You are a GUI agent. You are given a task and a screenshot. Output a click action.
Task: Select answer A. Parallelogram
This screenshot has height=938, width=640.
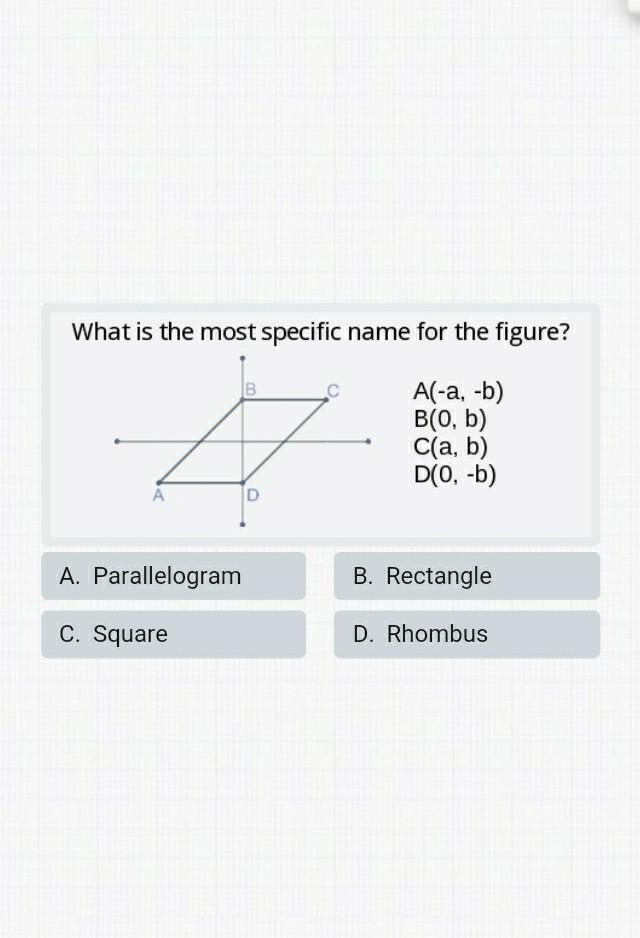pos(173,576)
